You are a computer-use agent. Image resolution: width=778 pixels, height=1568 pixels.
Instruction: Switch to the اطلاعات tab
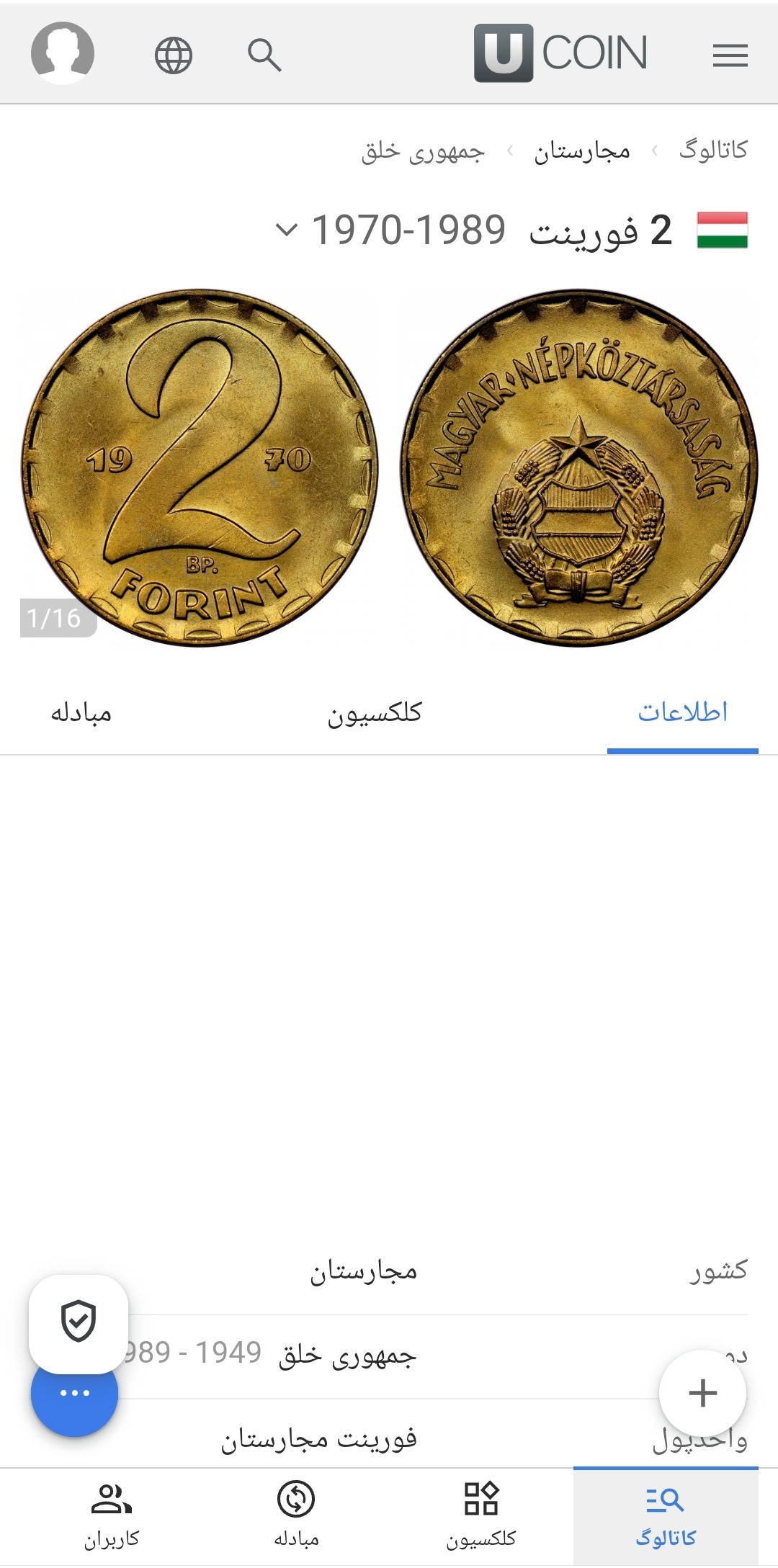click(683, 712)
